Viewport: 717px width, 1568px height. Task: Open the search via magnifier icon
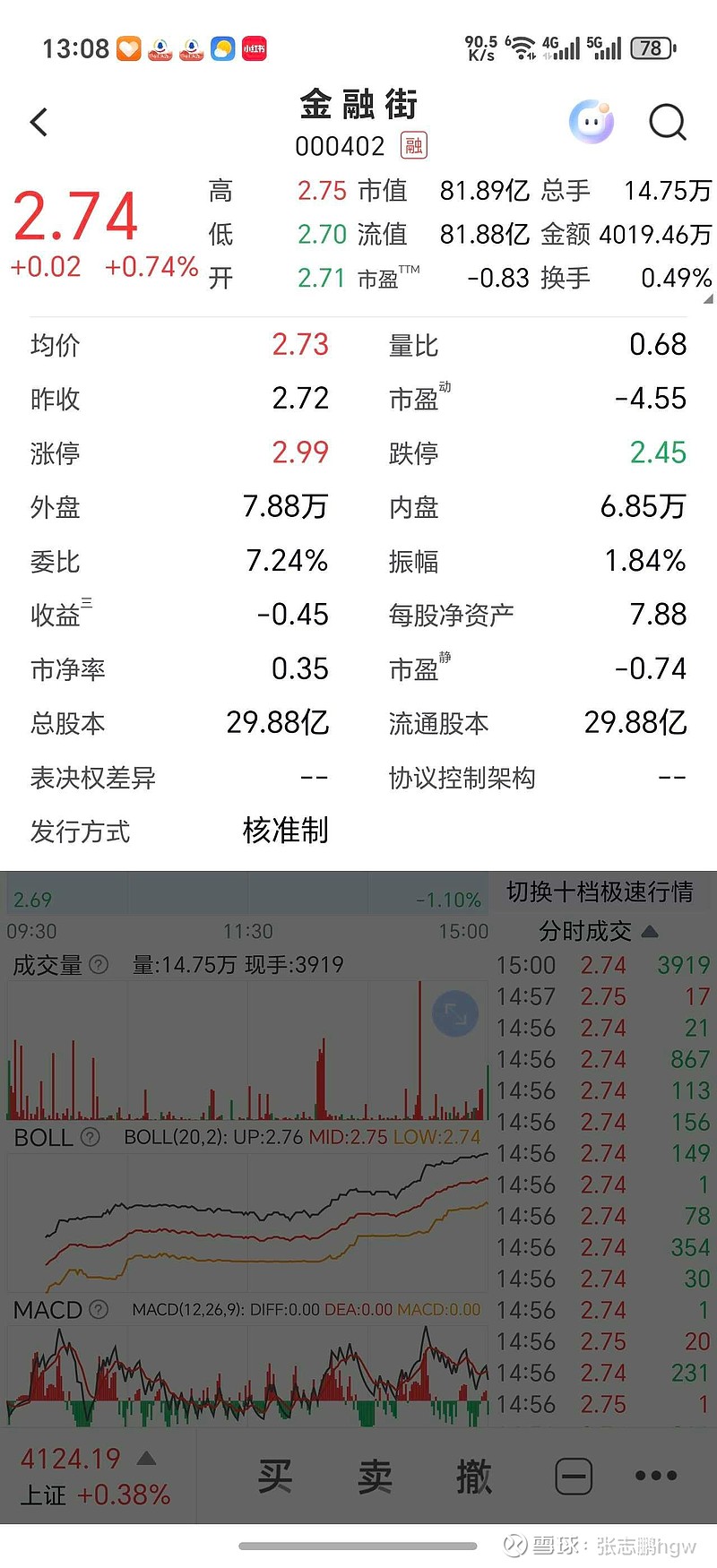pos(668,121)
